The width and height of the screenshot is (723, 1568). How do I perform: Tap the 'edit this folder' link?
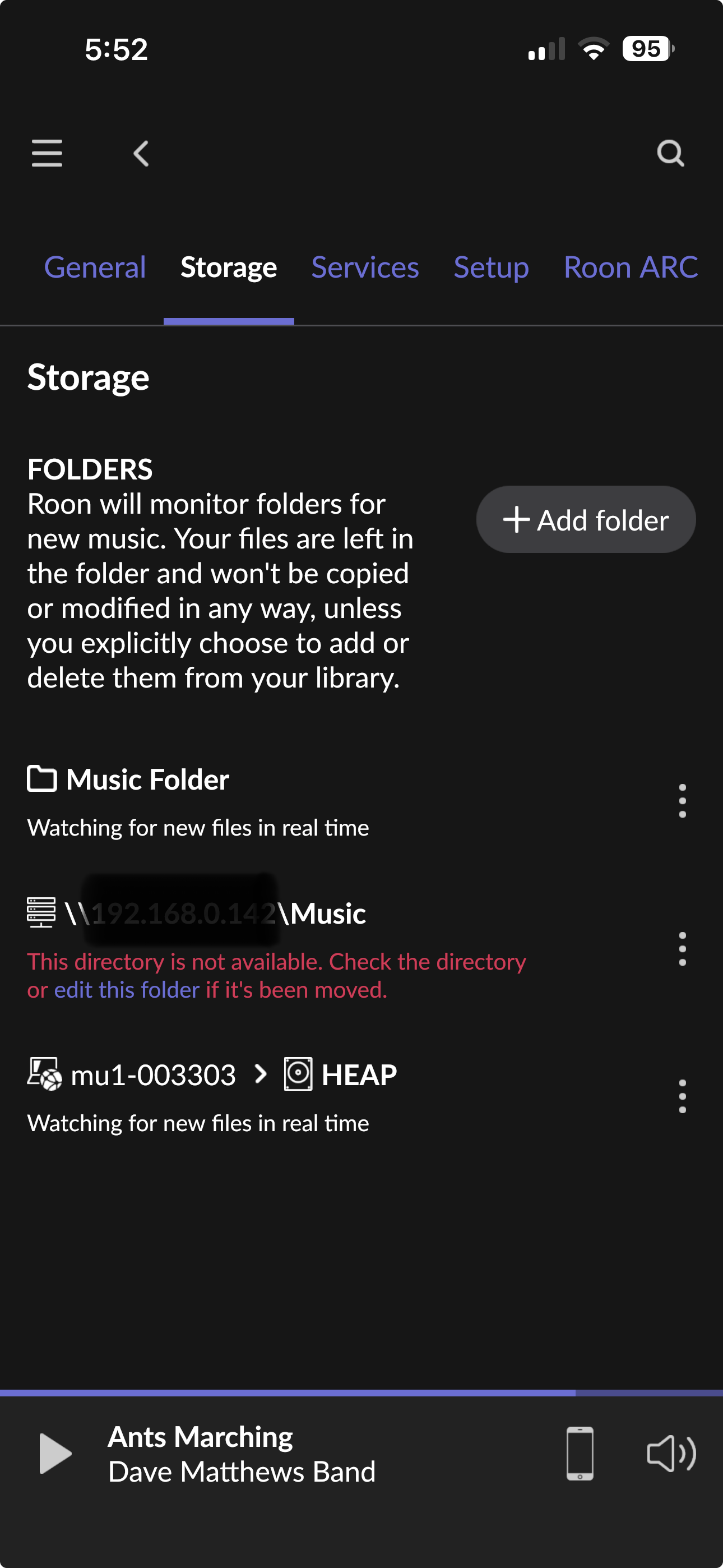point(127,990)
